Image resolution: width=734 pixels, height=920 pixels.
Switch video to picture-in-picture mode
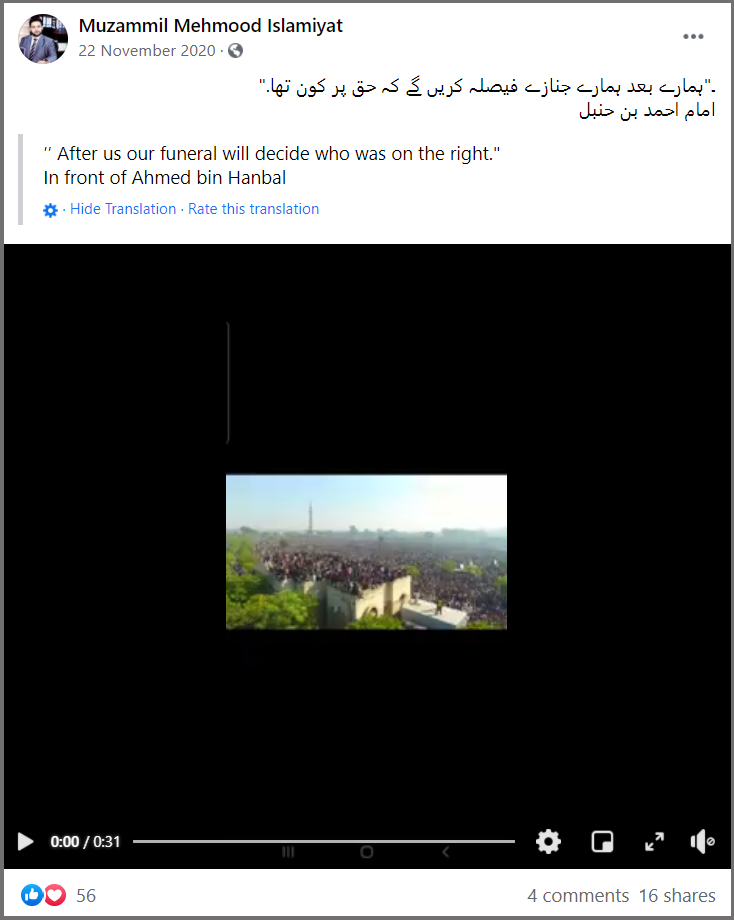point(602,842)
